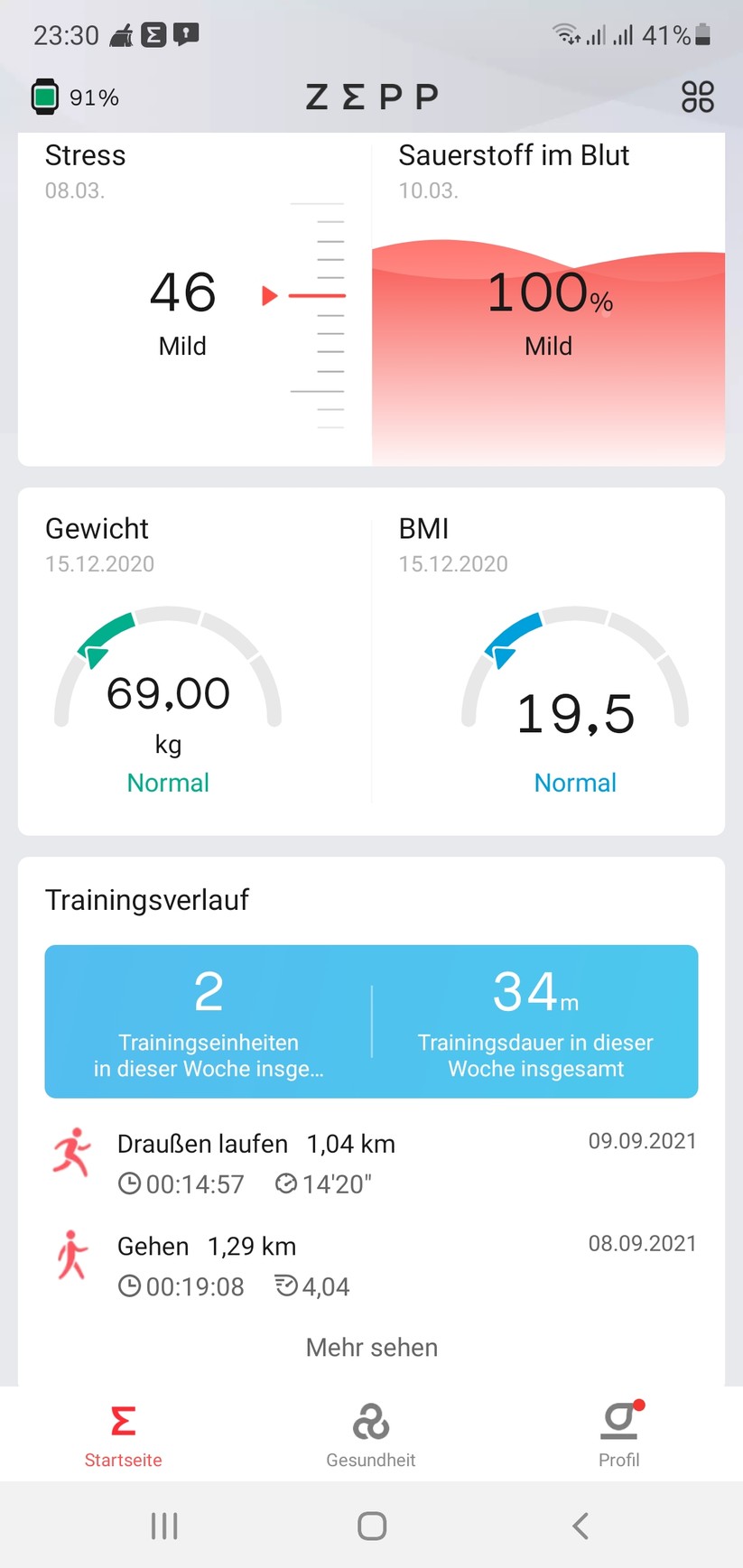This screenshot has width=743, height=1568.
Task: Open the Stress card dated 08.03.
Action: (x=181, y=298)
